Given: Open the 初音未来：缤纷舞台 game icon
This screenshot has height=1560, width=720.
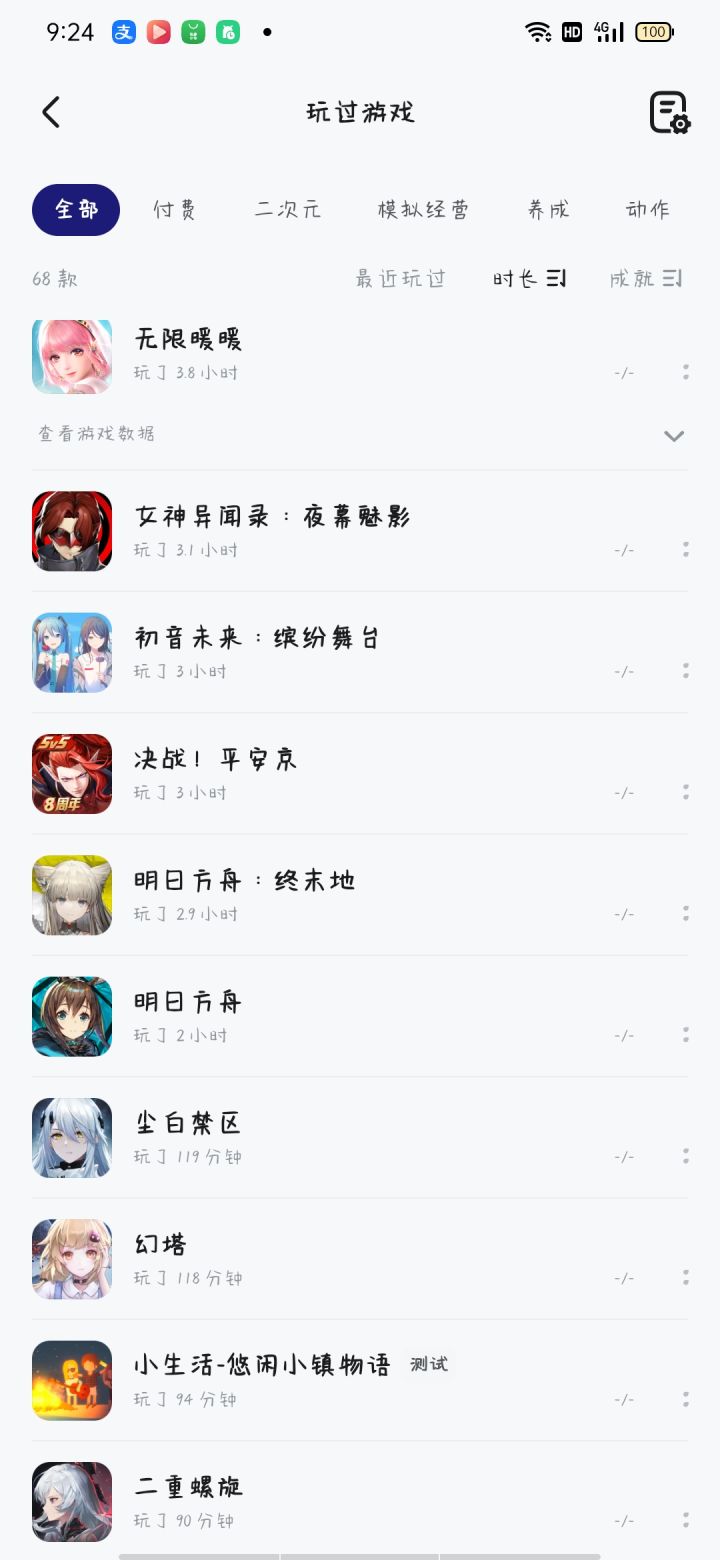Looking at the screenshot, I should point(71,653).
